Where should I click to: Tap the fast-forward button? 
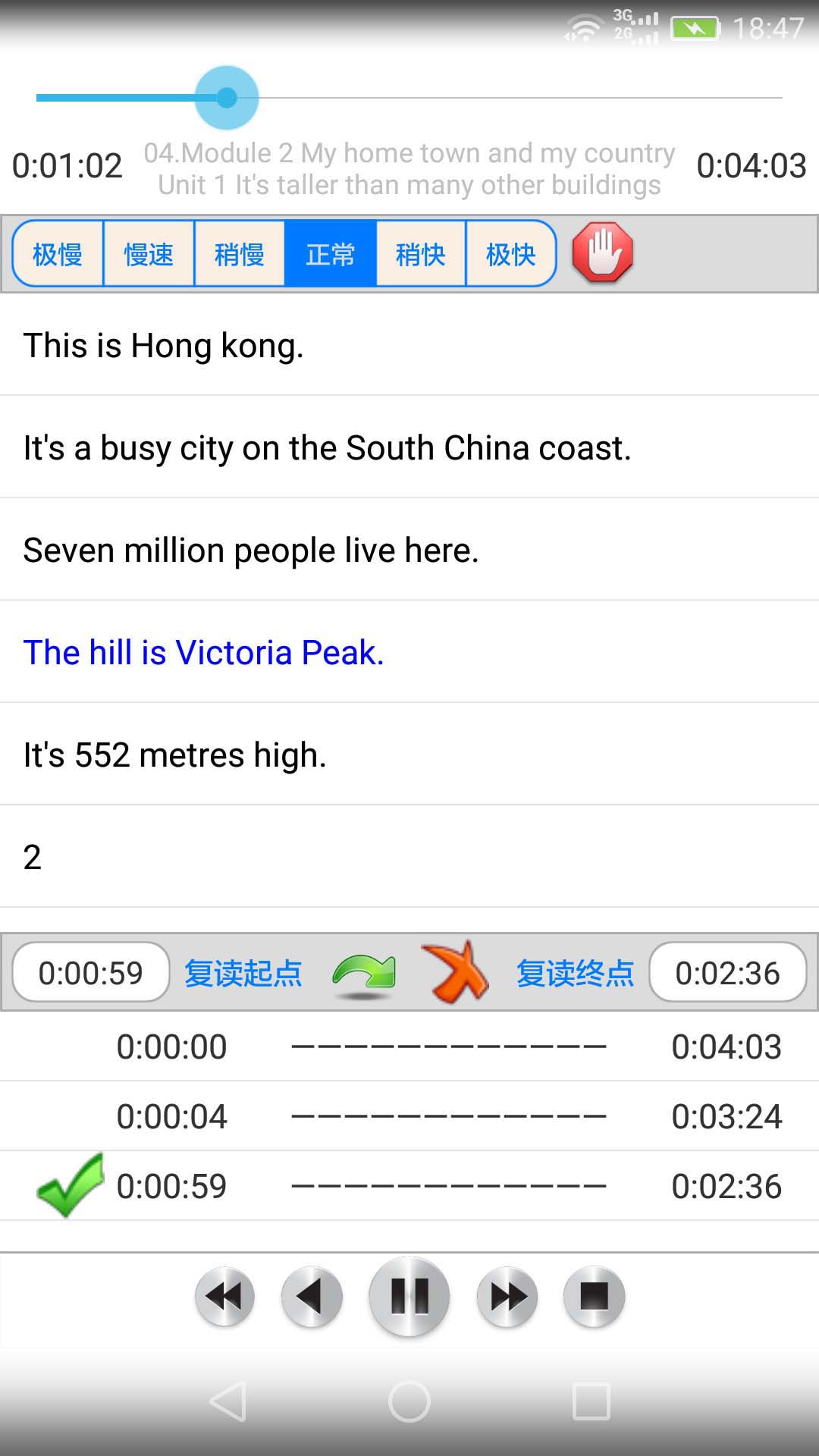coord(507,1297)
